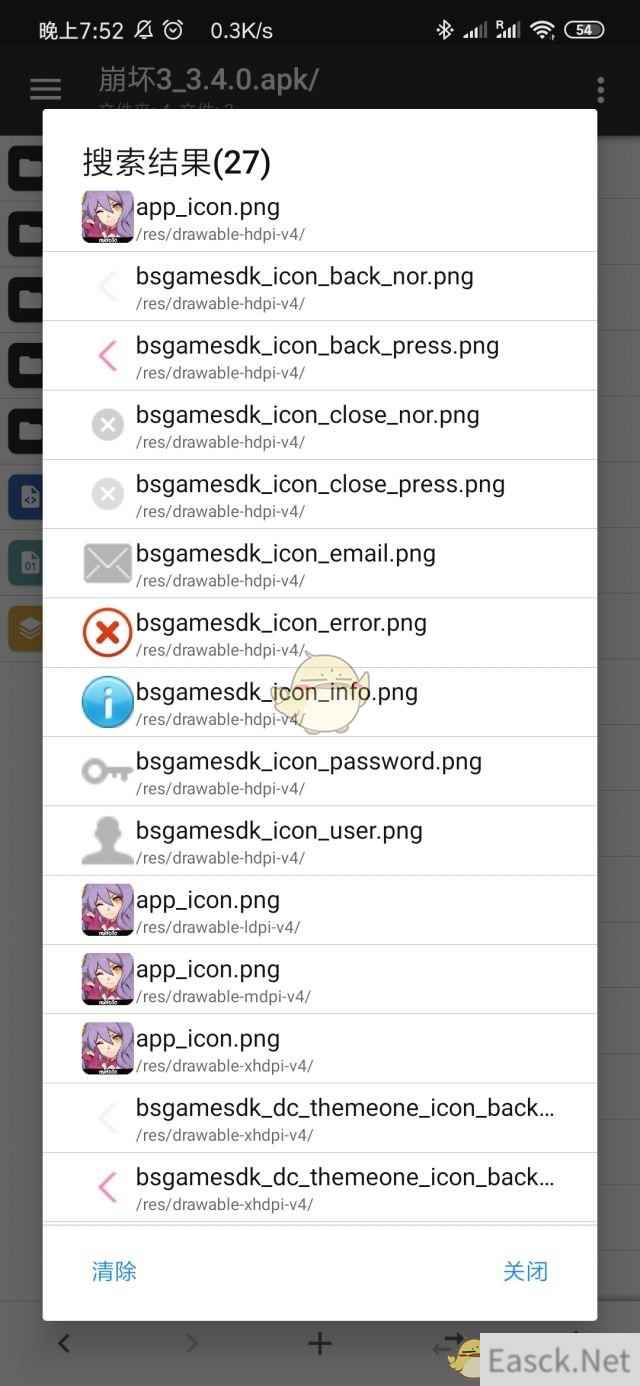Open app_icon.png in drawable-xhdpi-v4
640x1386 pixels.
320,1049
